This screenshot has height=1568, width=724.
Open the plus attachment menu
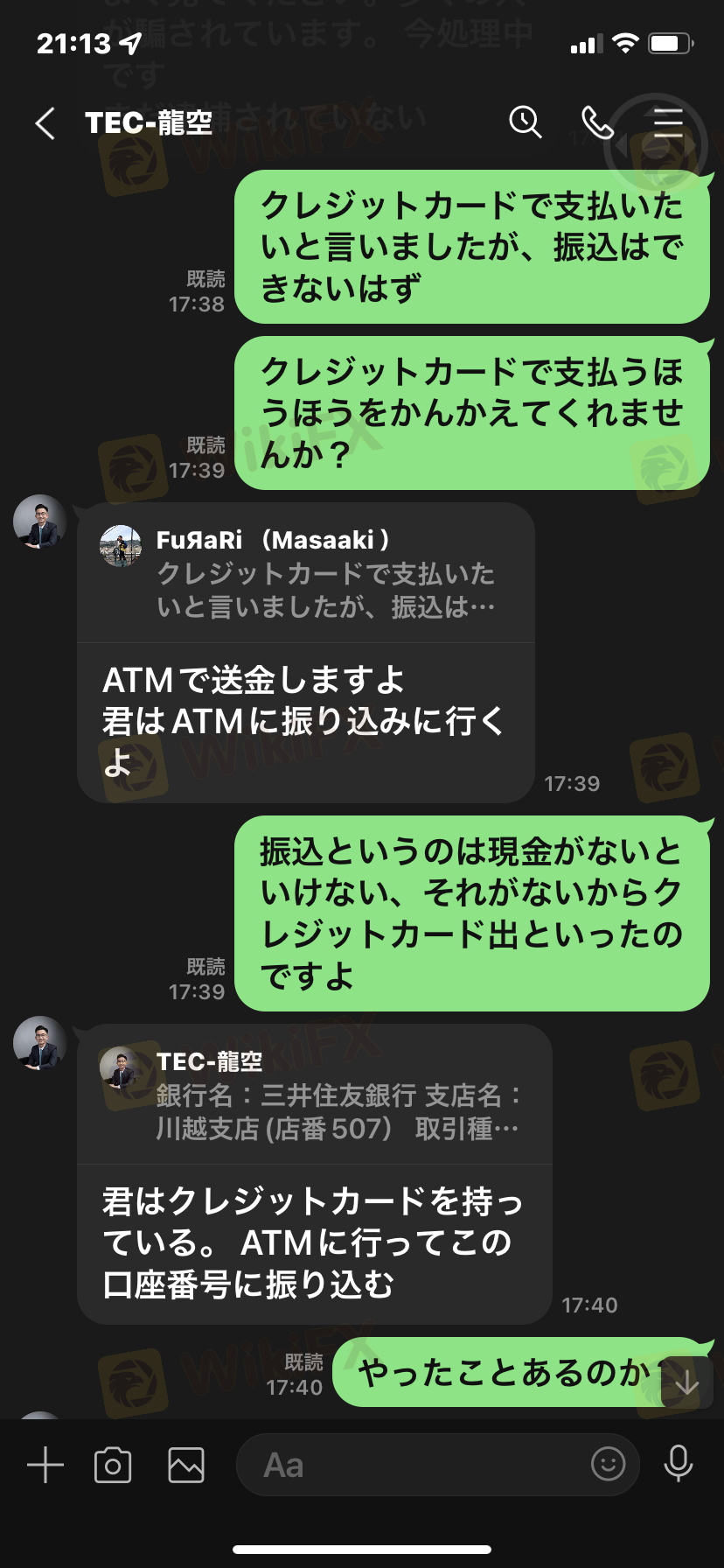pos(45,1464)
